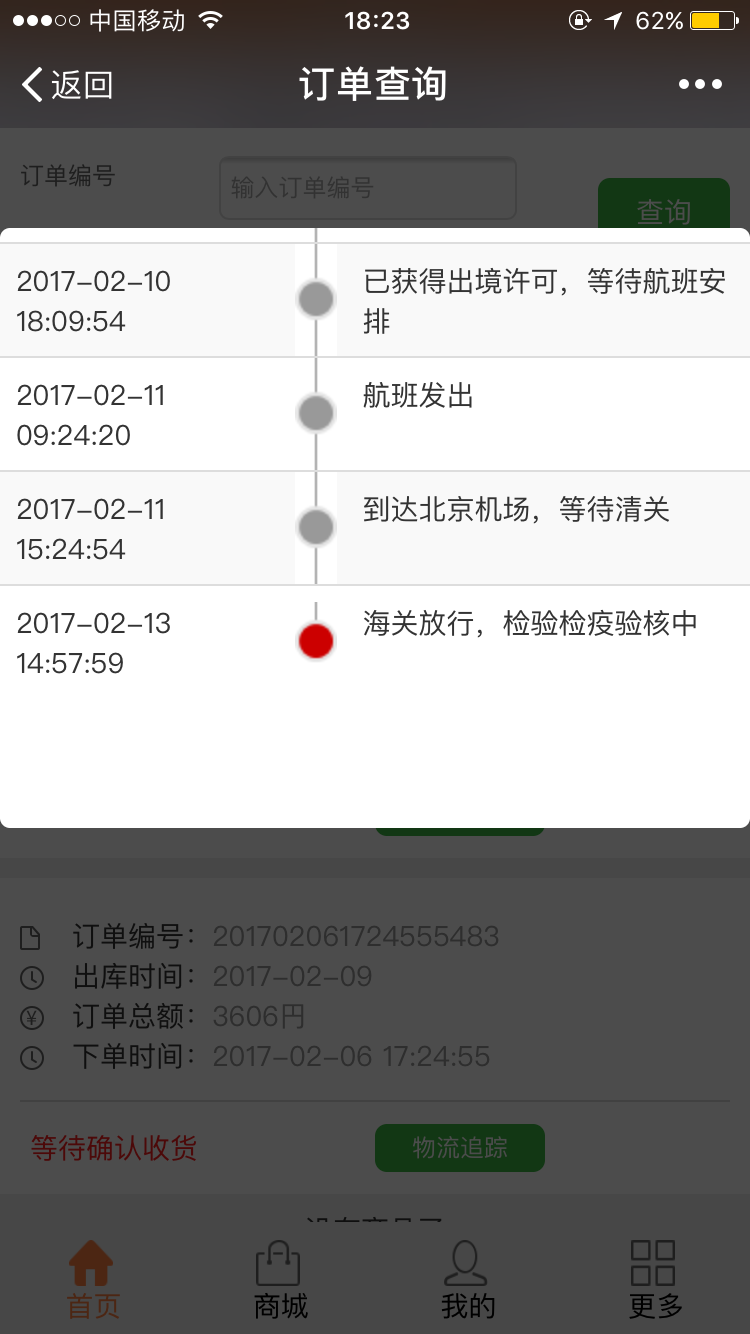
Task: Open the 我的 profile tab
Action: [467, 1279]
